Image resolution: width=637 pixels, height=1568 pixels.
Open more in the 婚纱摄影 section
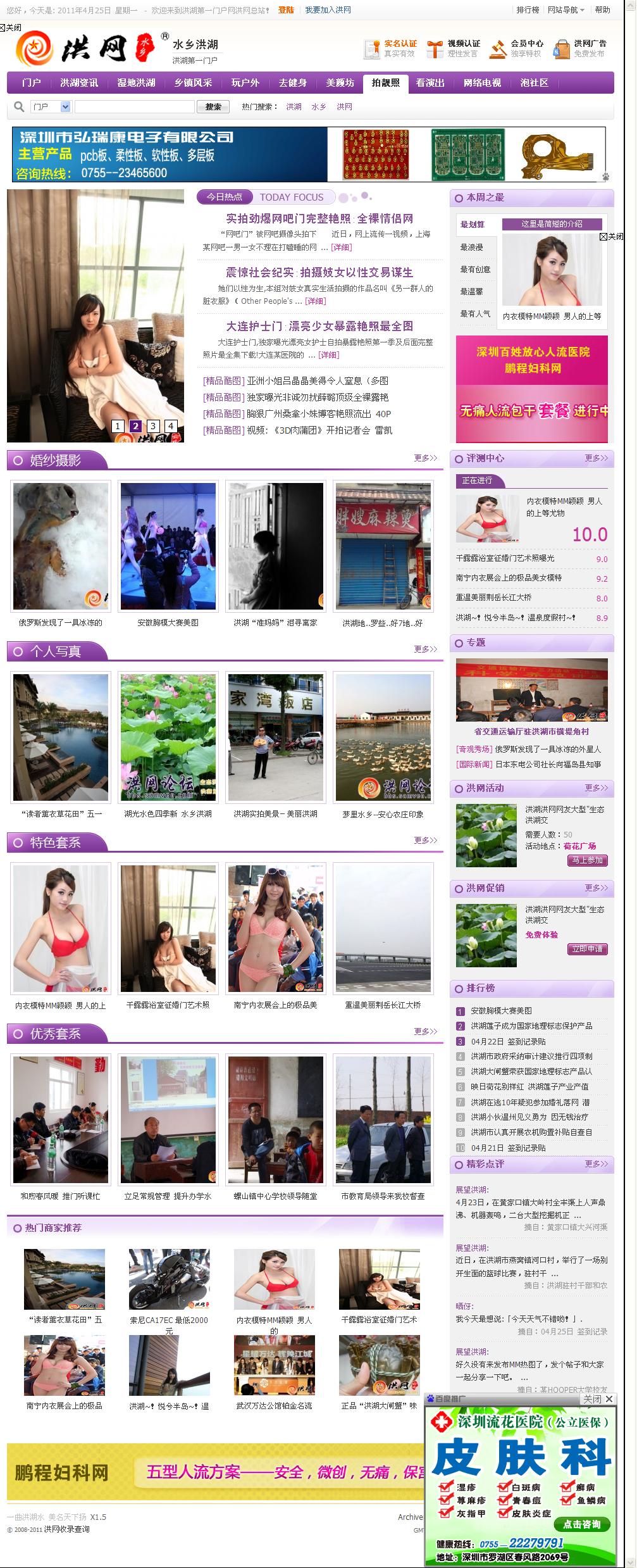[x=425, y=458]
